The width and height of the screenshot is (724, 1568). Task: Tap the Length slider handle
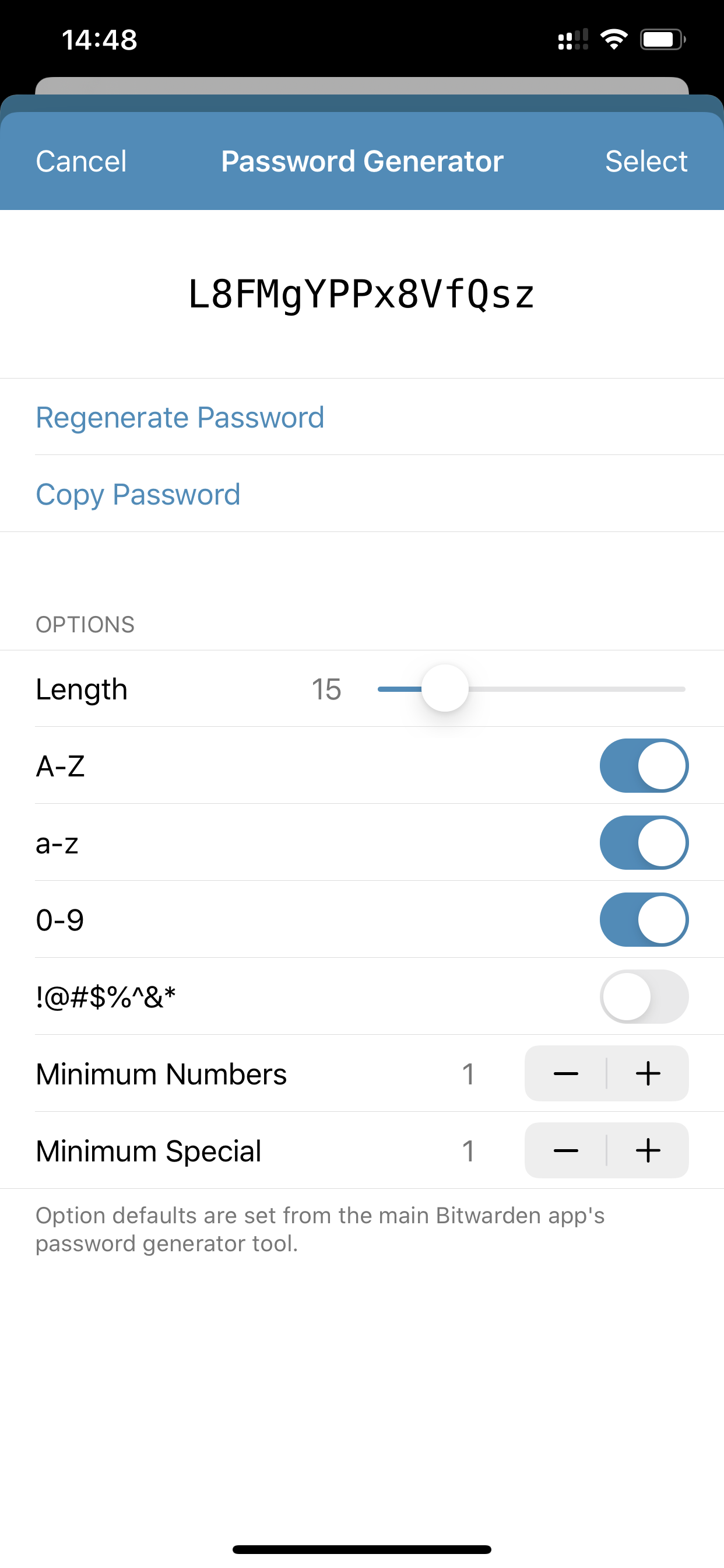click(x=445, y=688)
